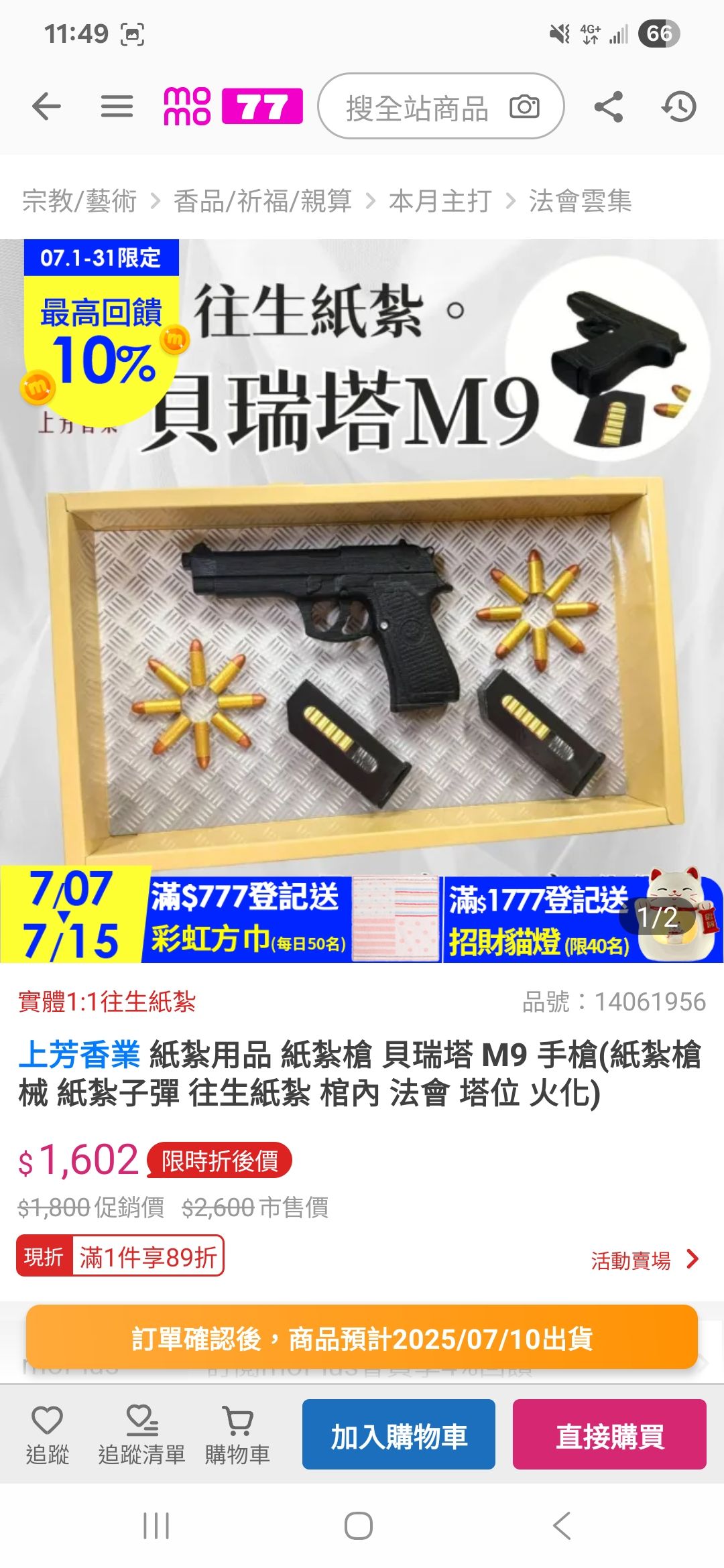Open camera image search

pyautogui.click(x=524, y=107)
